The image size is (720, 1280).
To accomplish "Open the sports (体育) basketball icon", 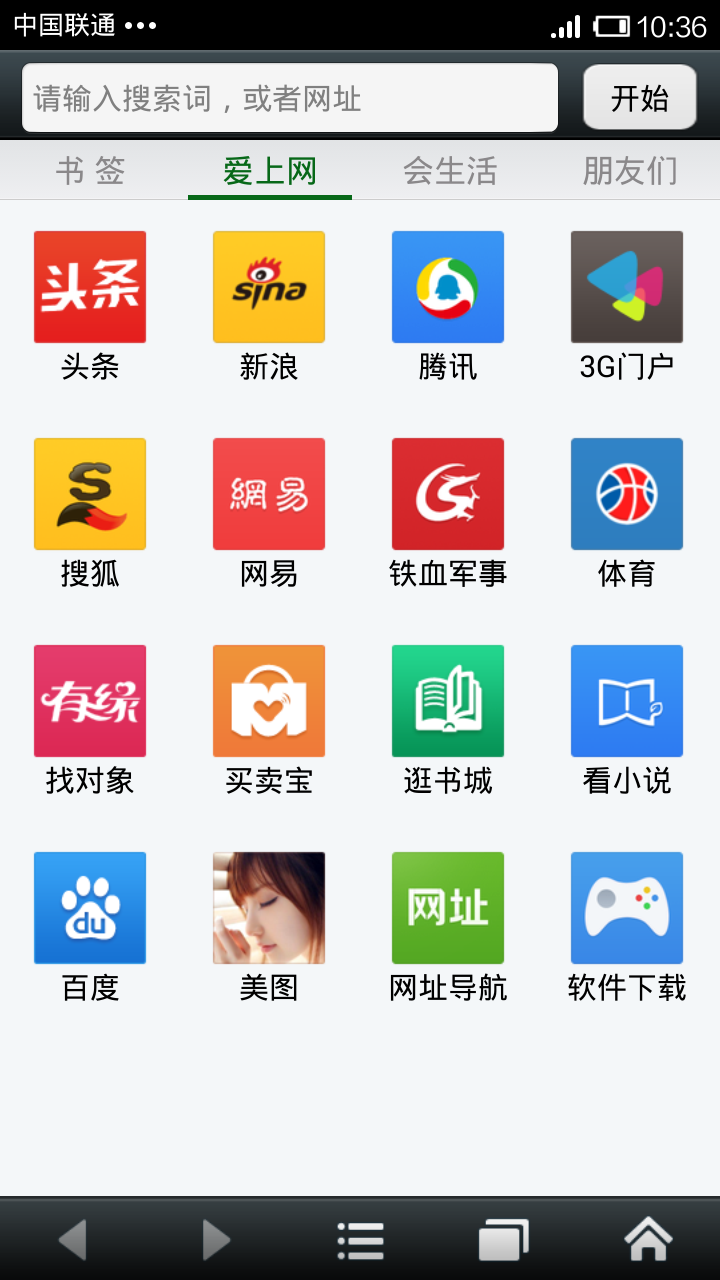I will [x=626, y=494].
